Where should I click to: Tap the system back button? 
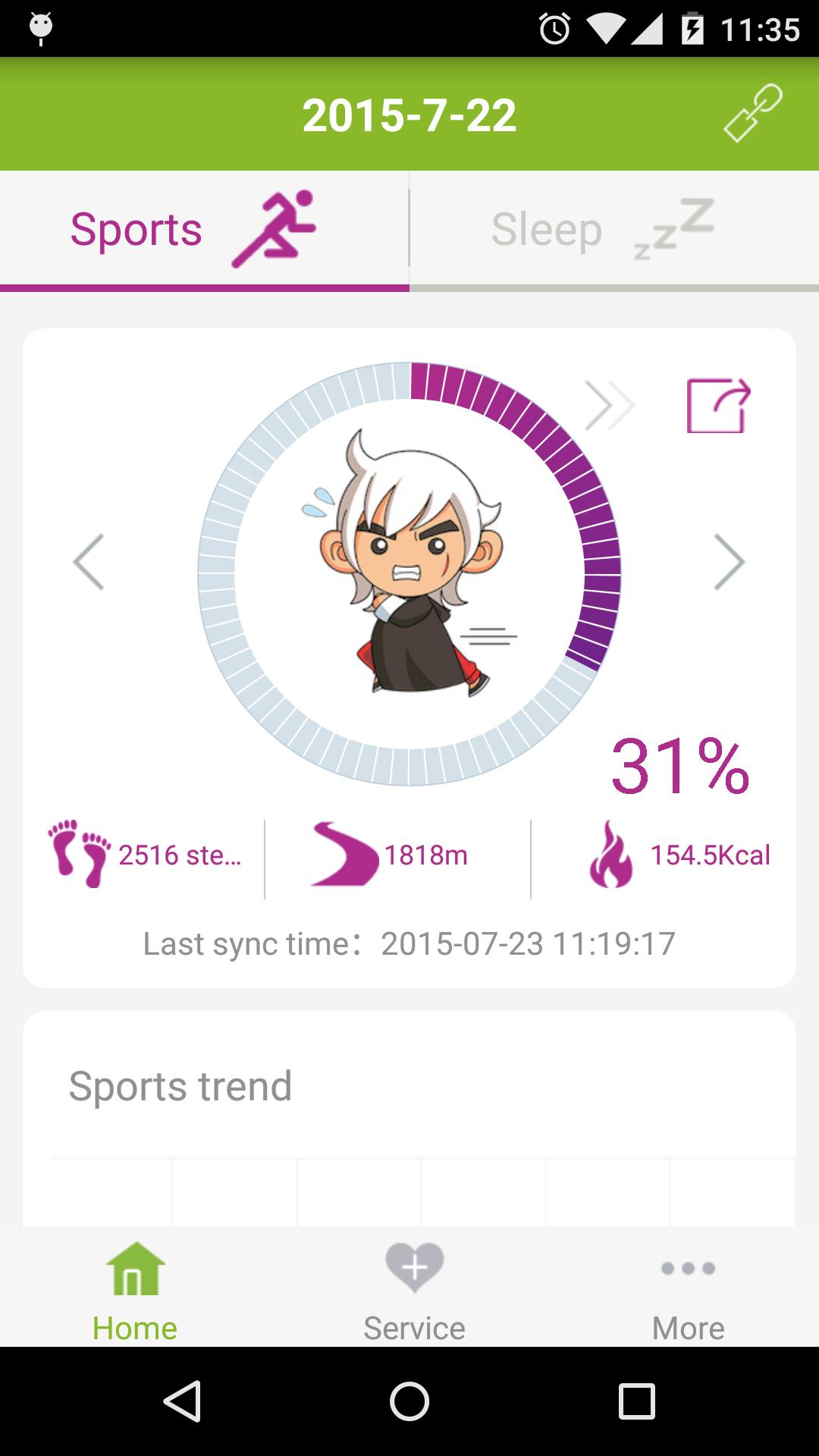click(182, 1400)
